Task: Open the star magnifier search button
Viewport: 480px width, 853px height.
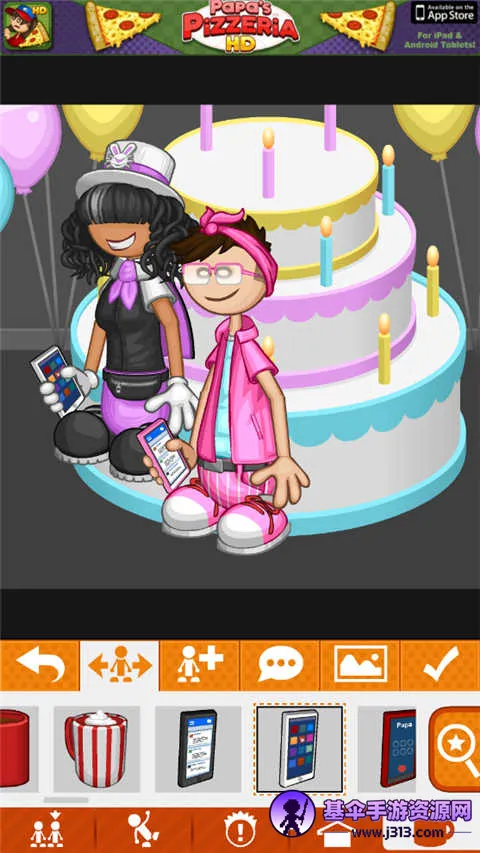Action: point(455,749)
